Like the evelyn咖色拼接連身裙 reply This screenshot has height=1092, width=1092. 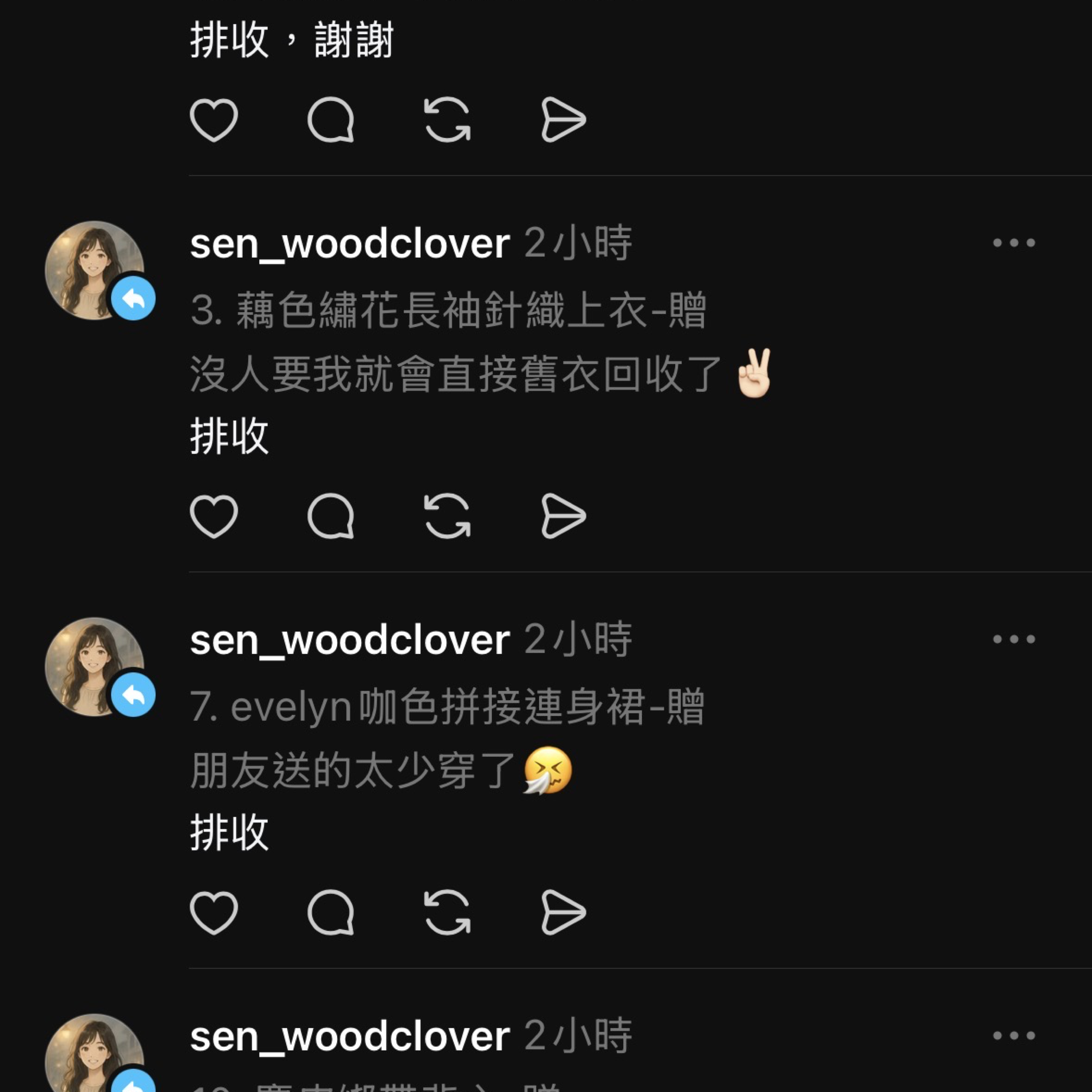pyautogui.click(x=214, y=912)
